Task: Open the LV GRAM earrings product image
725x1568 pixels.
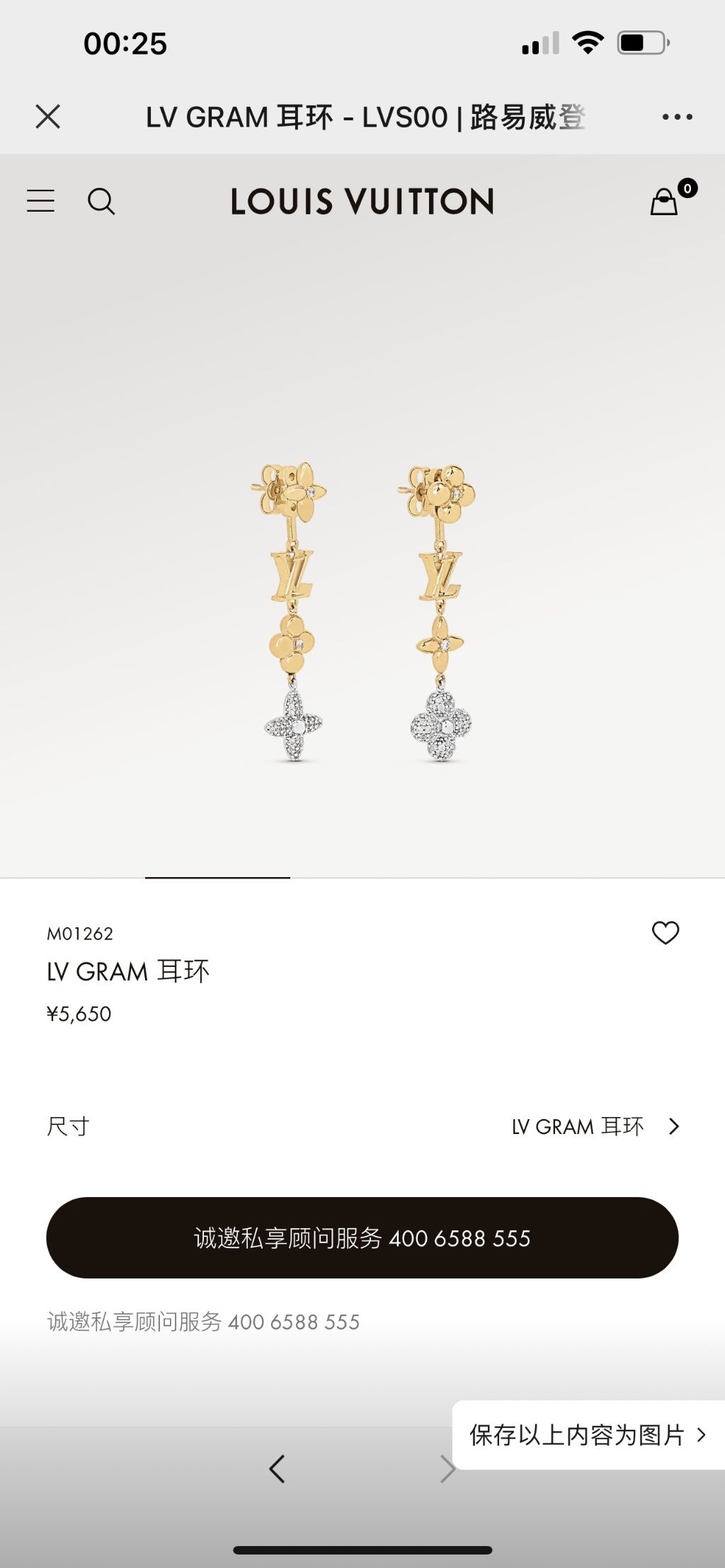Action: 362,613
